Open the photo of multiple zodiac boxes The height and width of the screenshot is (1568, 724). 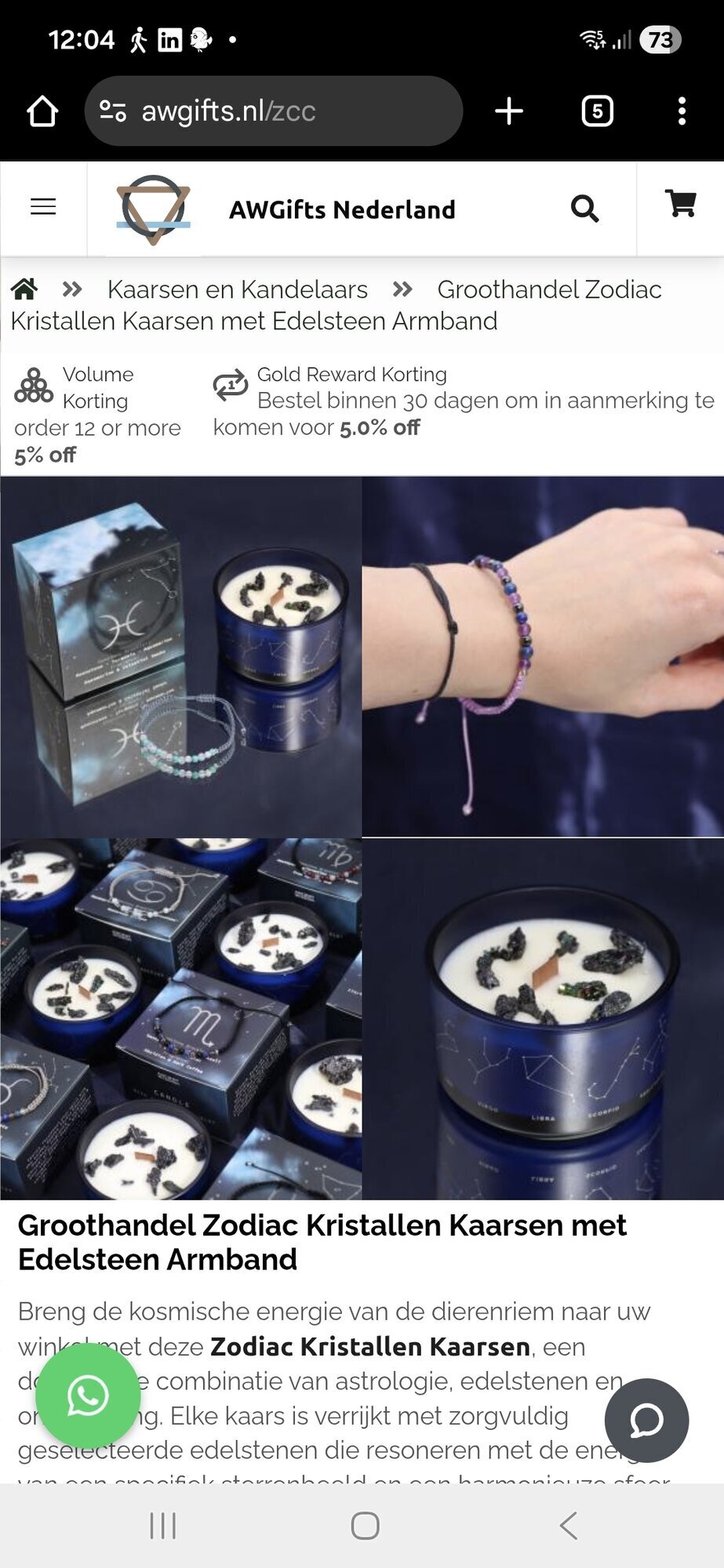pyautogui.click(x=181, y=1018)
